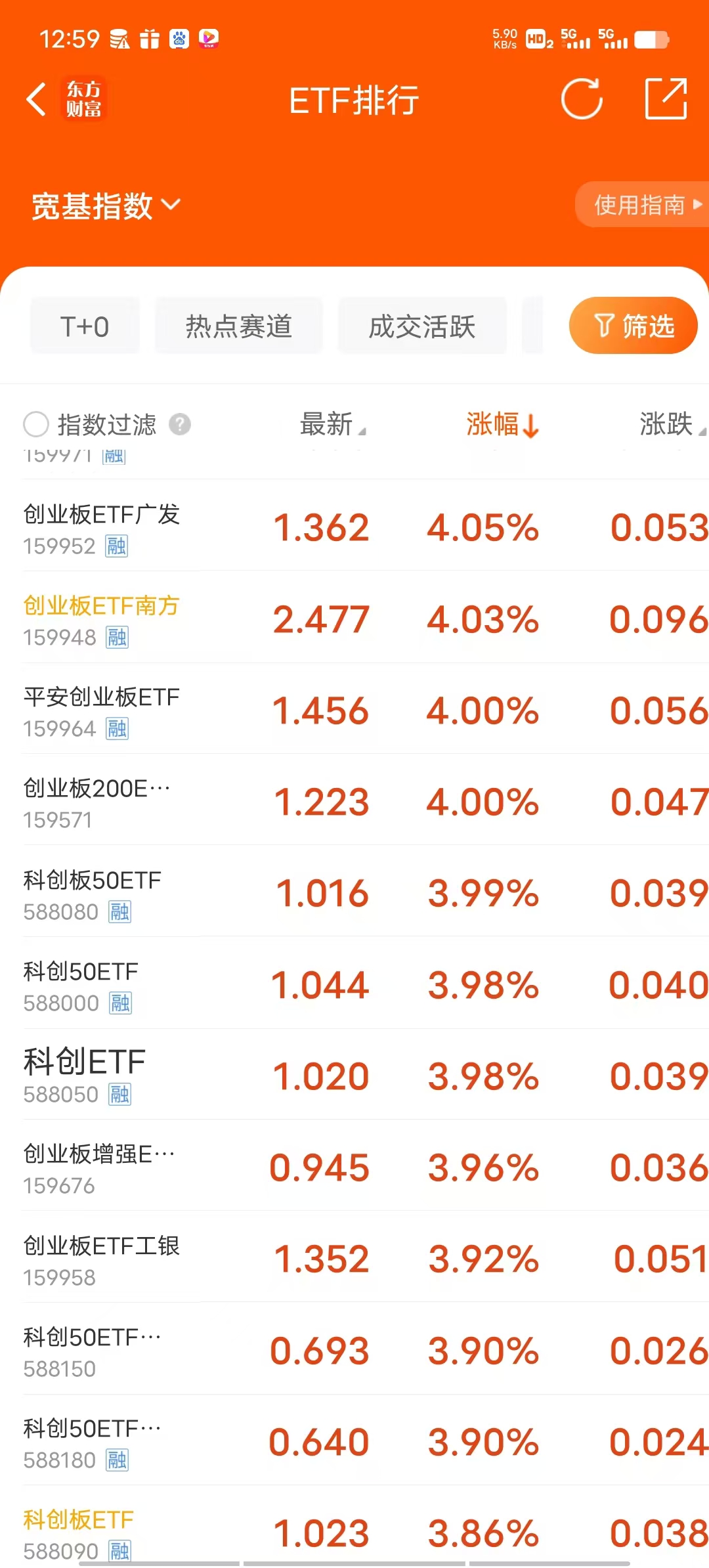Share the ETF ranking page

(x=666, y=99)
